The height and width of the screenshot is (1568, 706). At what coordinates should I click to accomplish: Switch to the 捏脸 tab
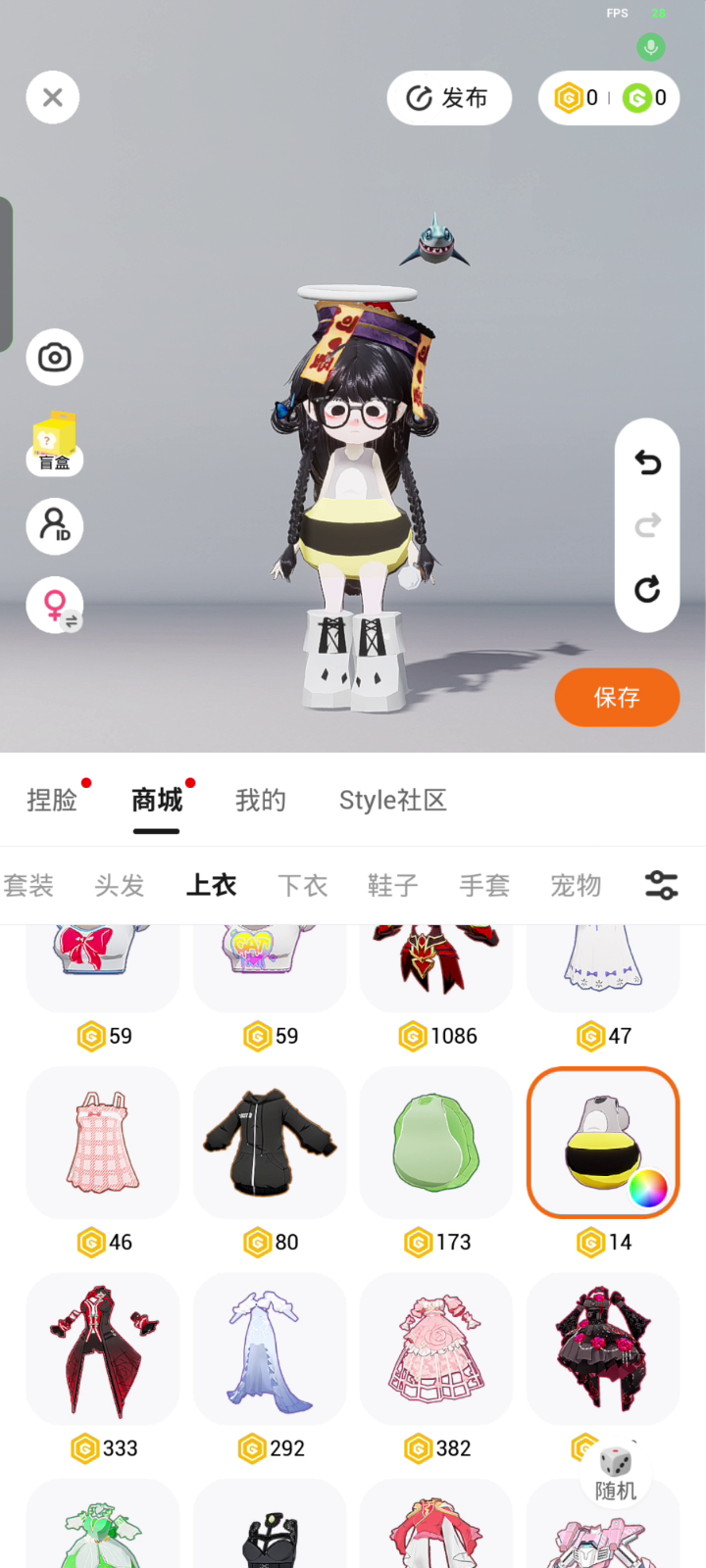(52, 801)
